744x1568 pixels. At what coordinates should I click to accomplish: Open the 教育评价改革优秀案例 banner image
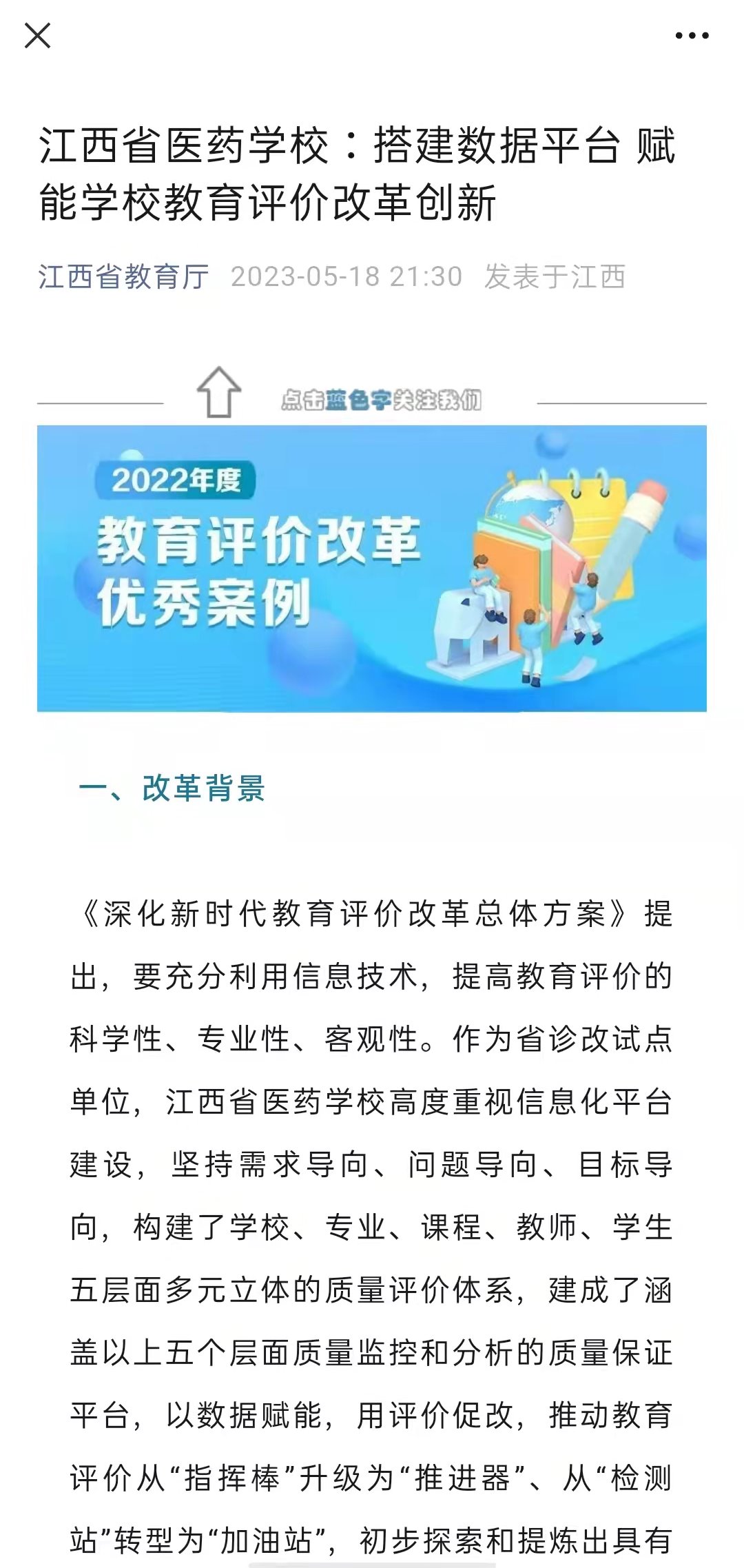pos(372,568)
